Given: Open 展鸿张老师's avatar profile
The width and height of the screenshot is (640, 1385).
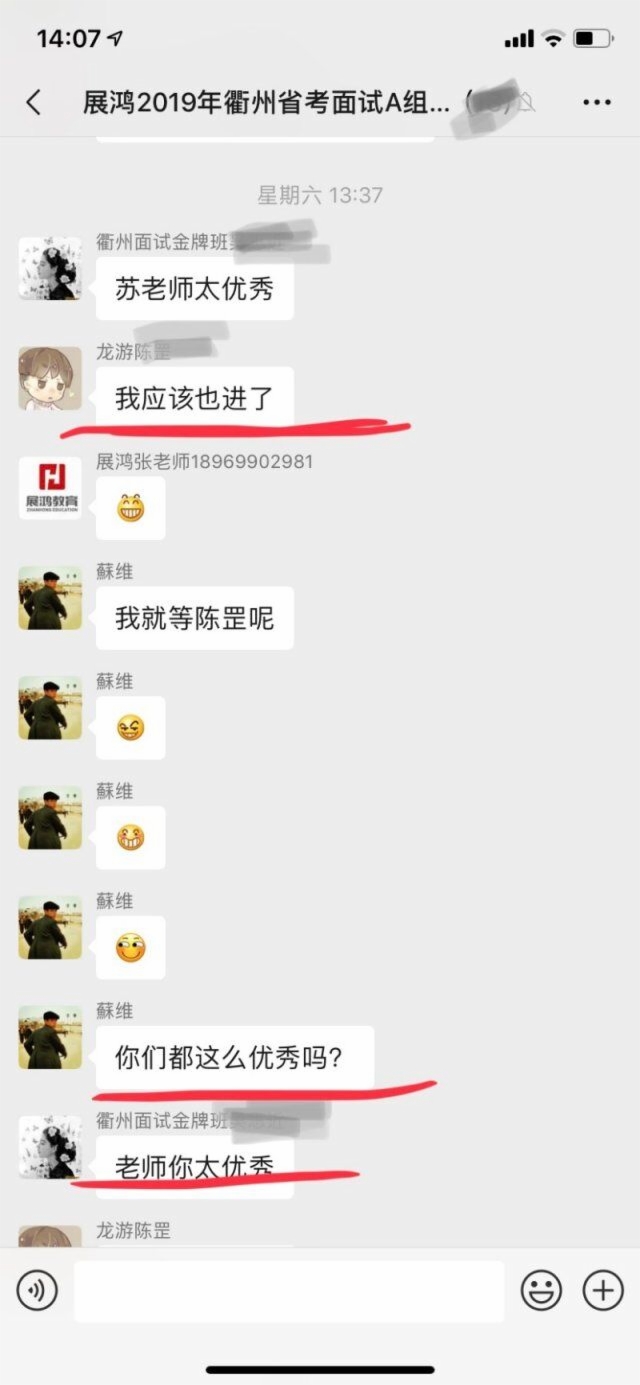Looking at the screenshot, I should 50,488.
